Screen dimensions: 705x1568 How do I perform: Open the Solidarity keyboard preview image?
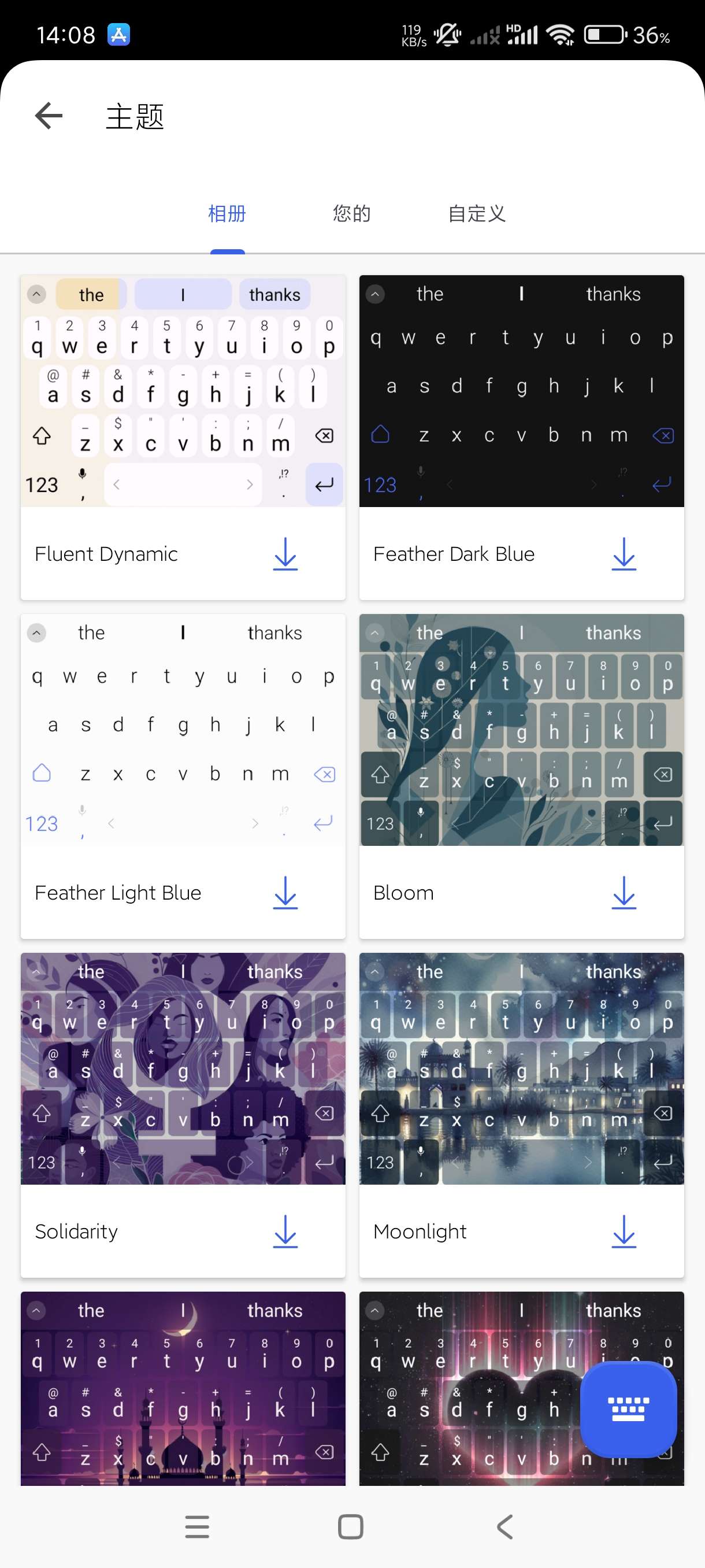tap(183, 1068)
